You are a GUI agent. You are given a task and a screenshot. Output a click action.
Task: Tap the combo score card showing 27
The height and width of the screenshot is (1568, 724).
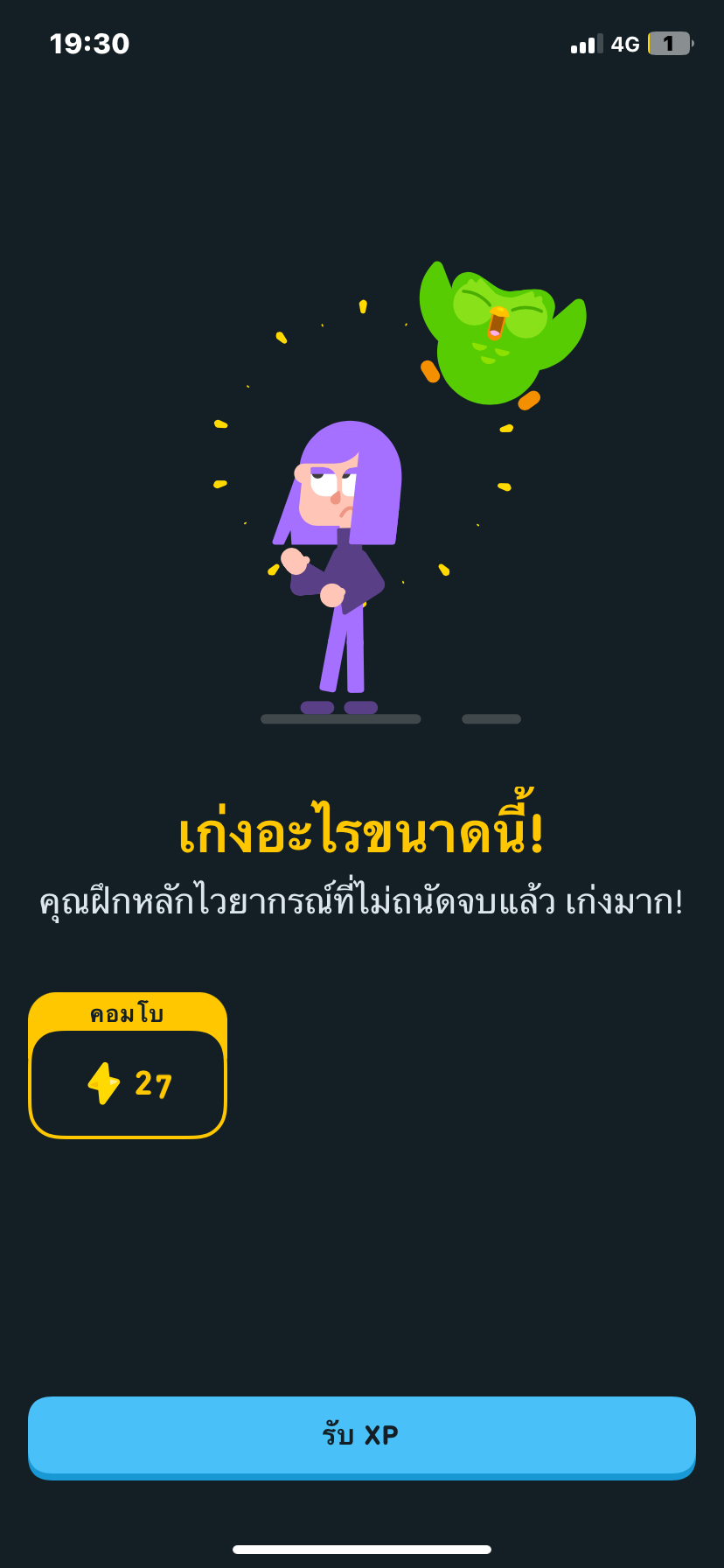click(128, 1082)
